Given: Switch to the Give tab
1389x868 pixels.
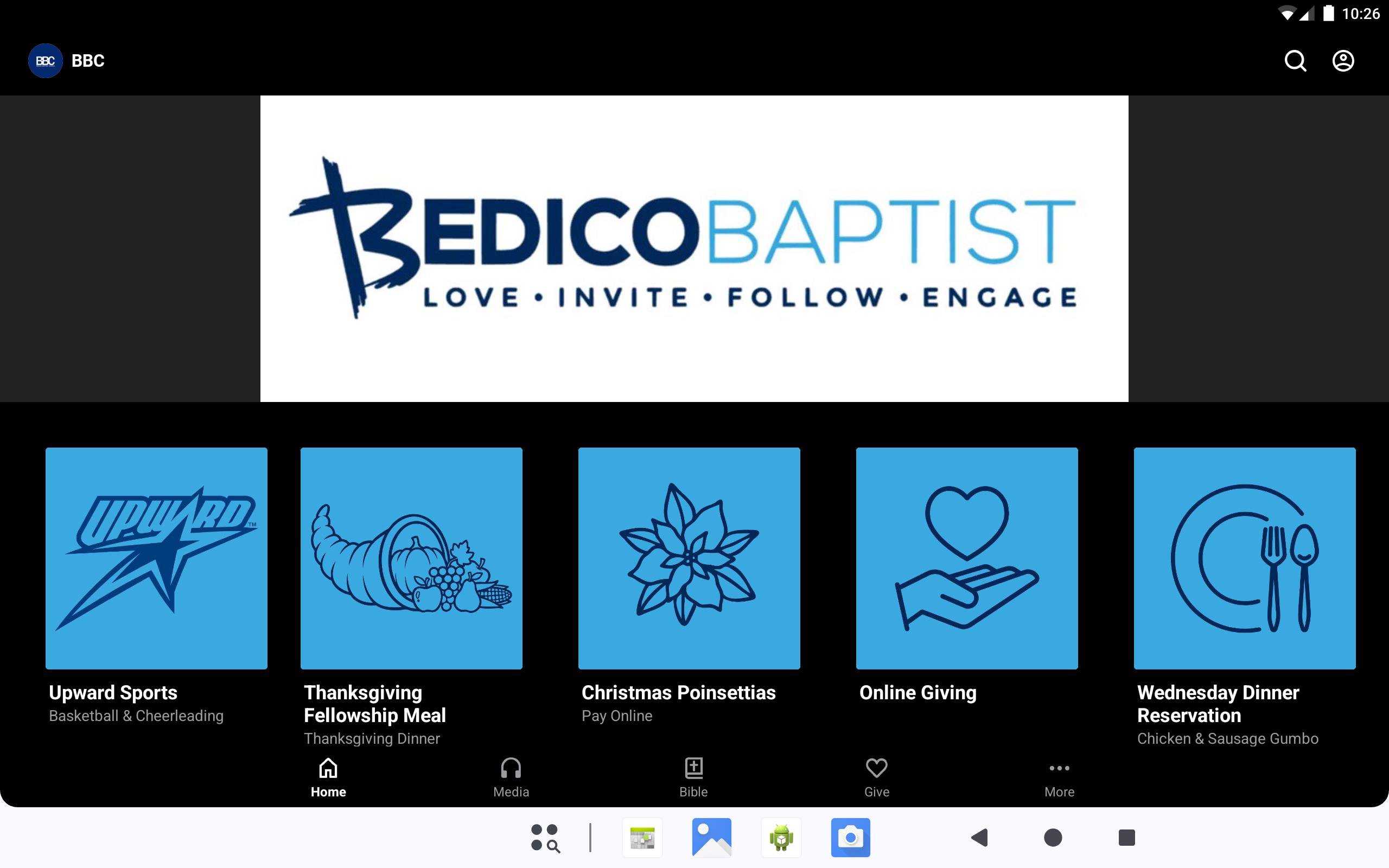Looking at the screenshot, I should (876, 777).
